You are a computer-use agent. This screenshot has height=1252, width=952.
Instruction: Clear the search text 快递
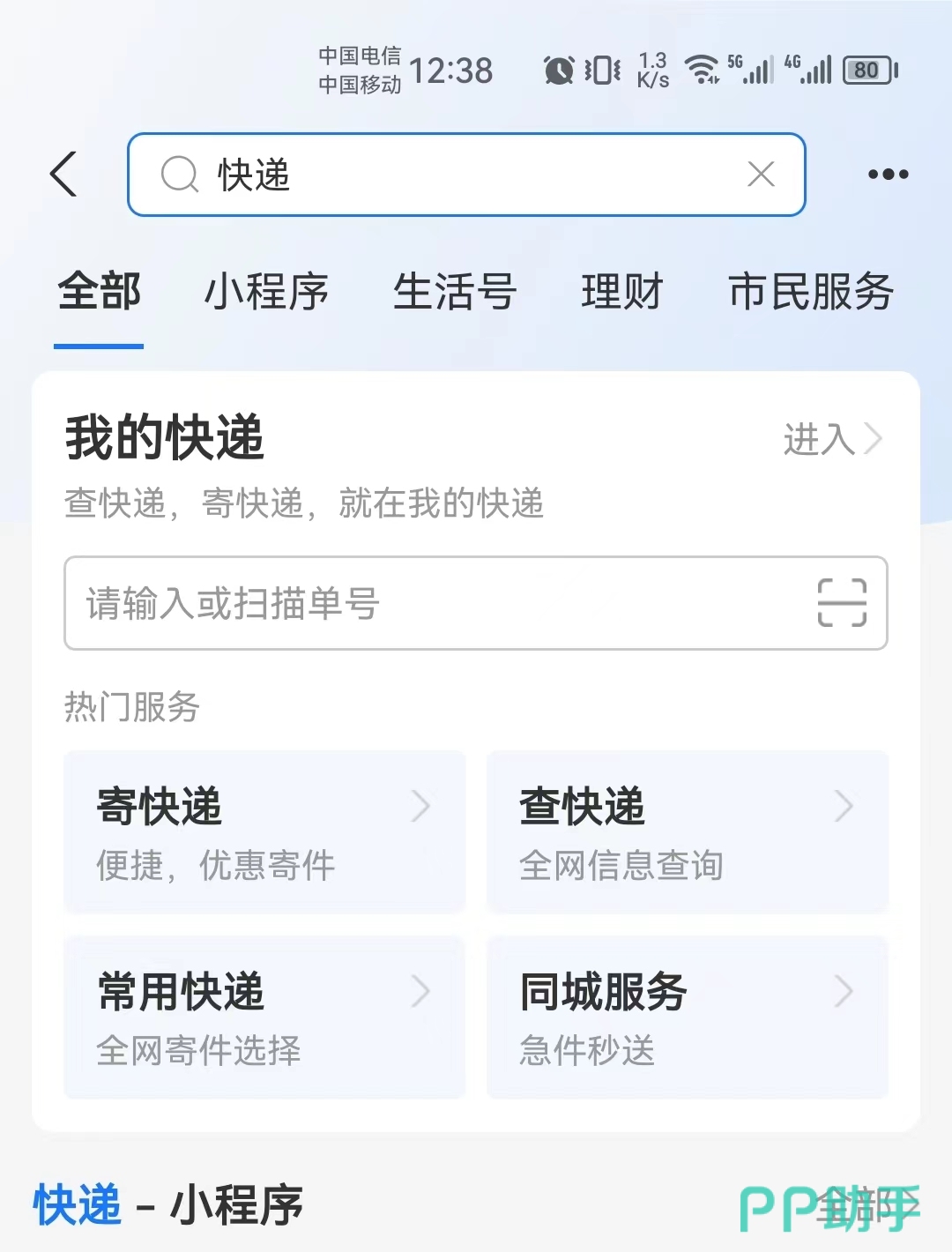tap(761, 175)
